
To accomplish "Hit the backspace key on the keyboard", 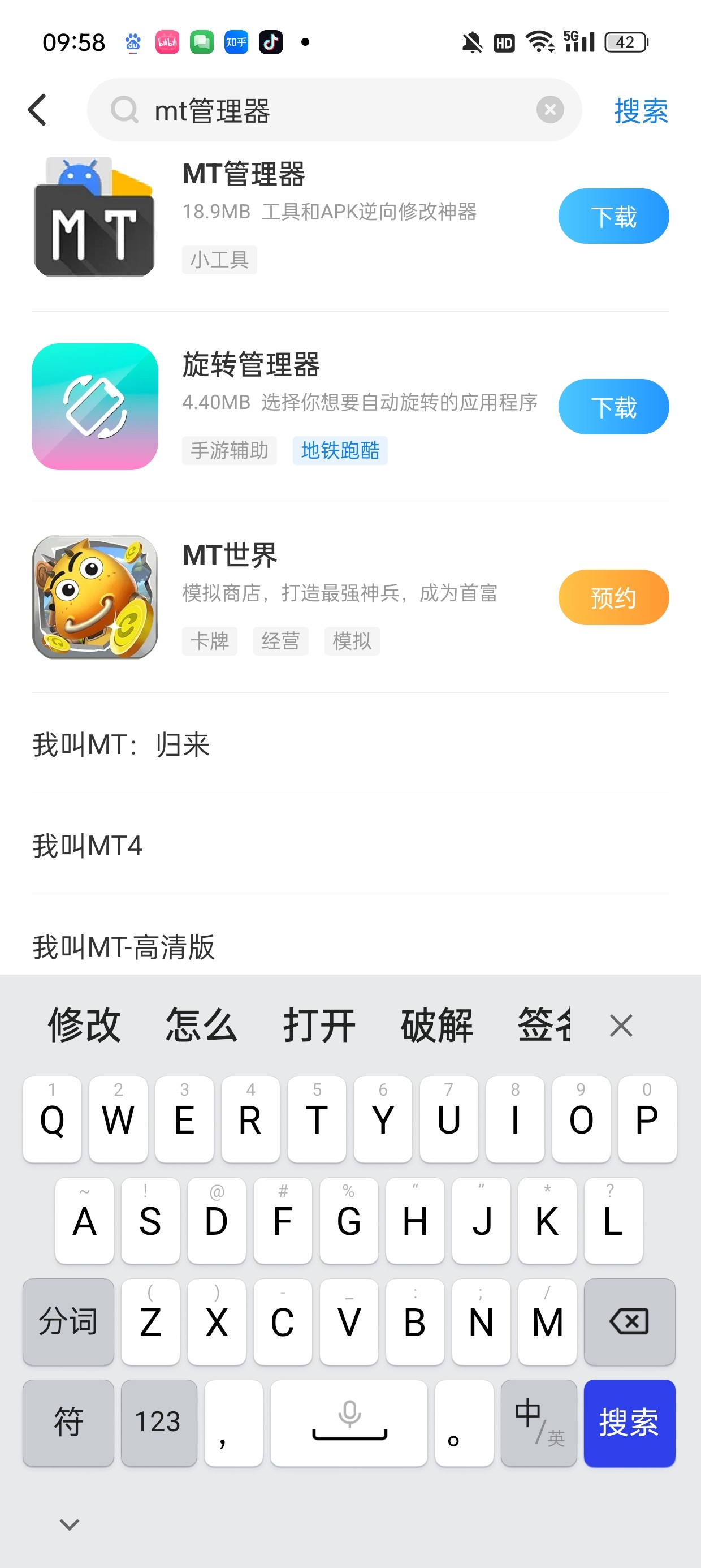I will (x=629, y=1321).
